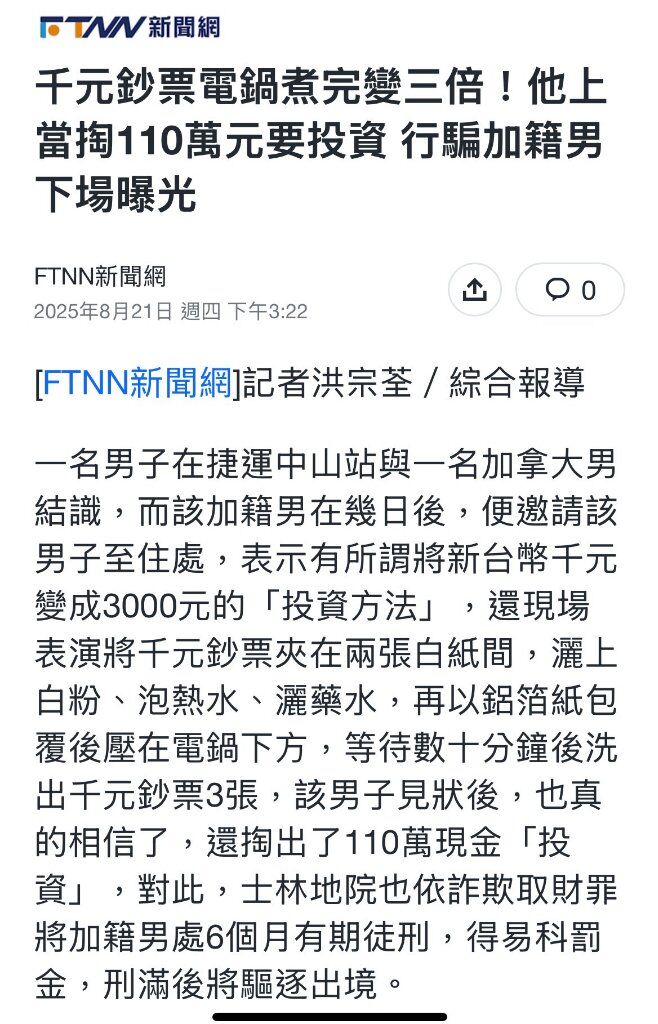Image resolution: width=658 pixels, height=1024 pixels.
Task: Share this news article
Action: tap(475, 290)
